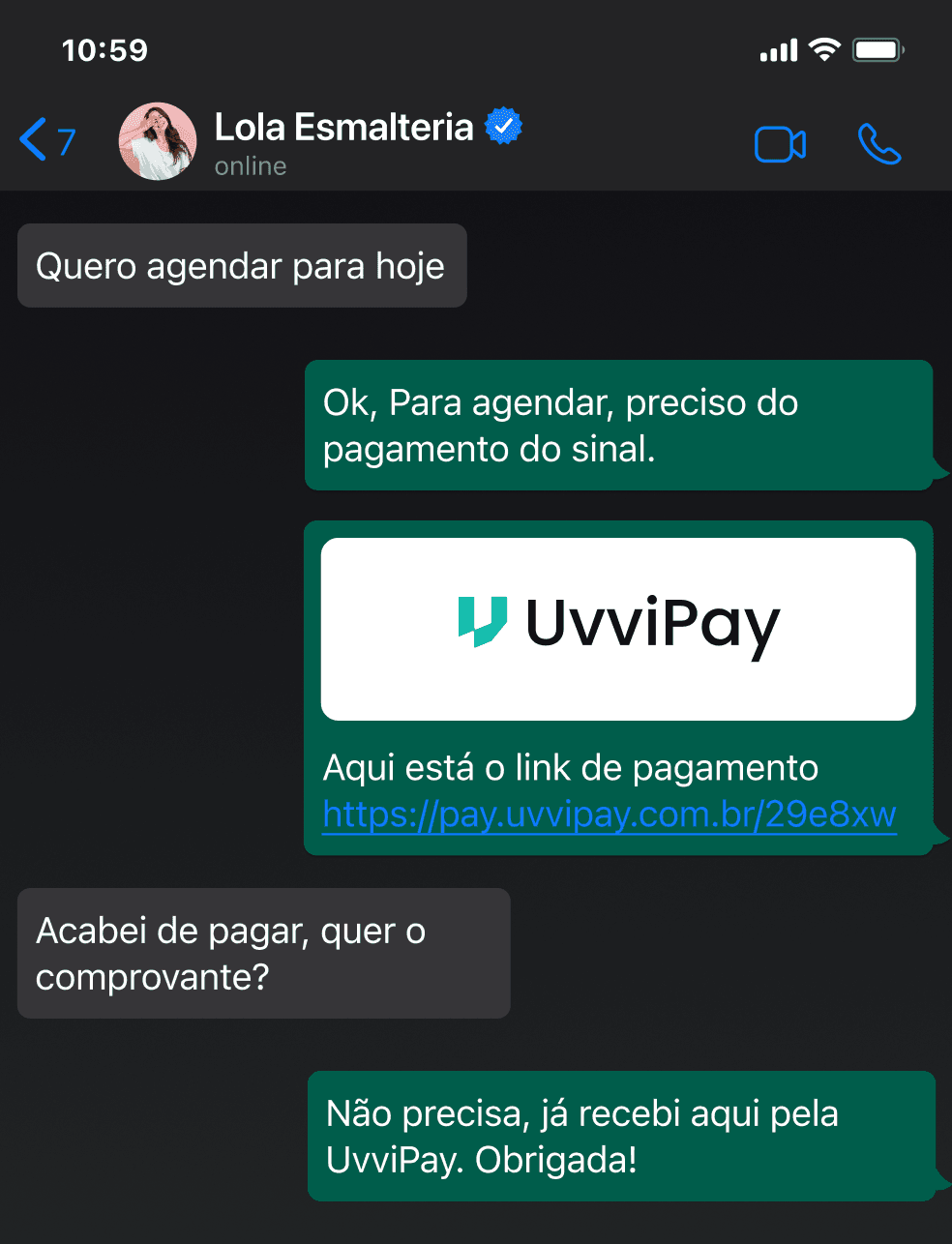Start a voice call with Lola Esmalteria
Viewport: 952px width, 1244px height.
(878, 145)
